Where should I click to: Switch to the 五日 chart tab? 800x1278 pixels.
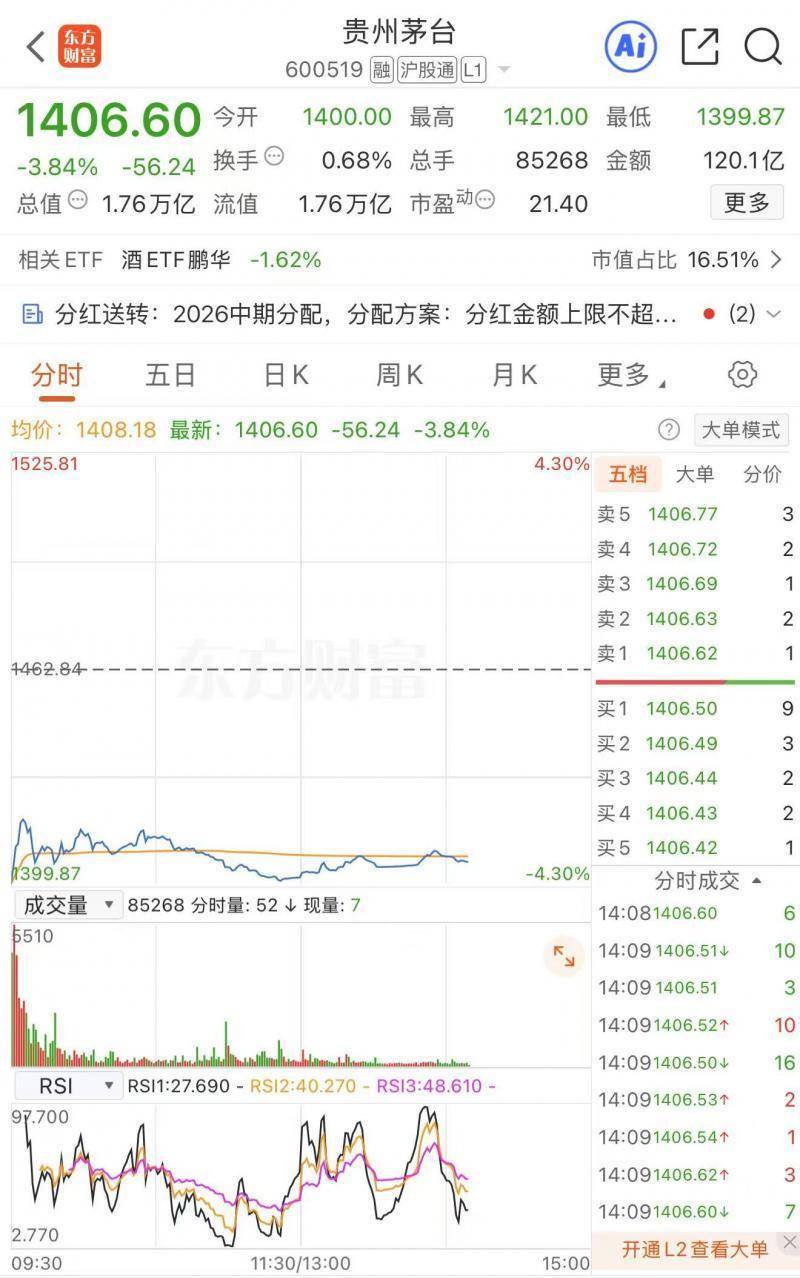click(x=170, y=375)
